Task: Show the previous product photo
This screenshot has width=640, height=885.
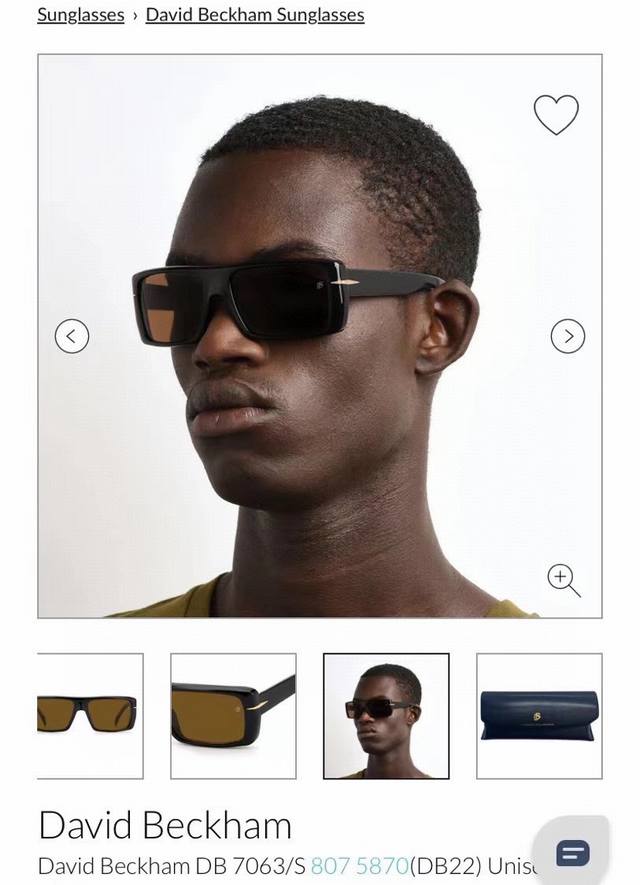Action: click(72, 336)
